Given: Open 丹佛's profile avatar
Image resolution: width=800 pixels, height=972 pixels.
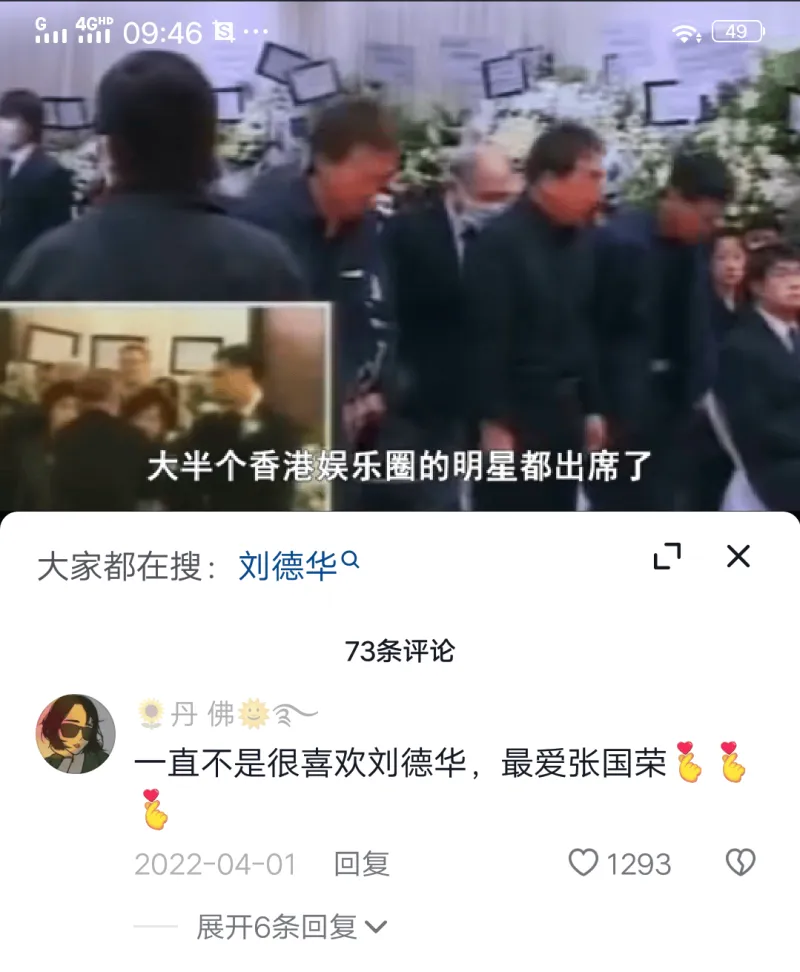Looking at the screenshot, I should pyautogui.click(x=76, y=734).
